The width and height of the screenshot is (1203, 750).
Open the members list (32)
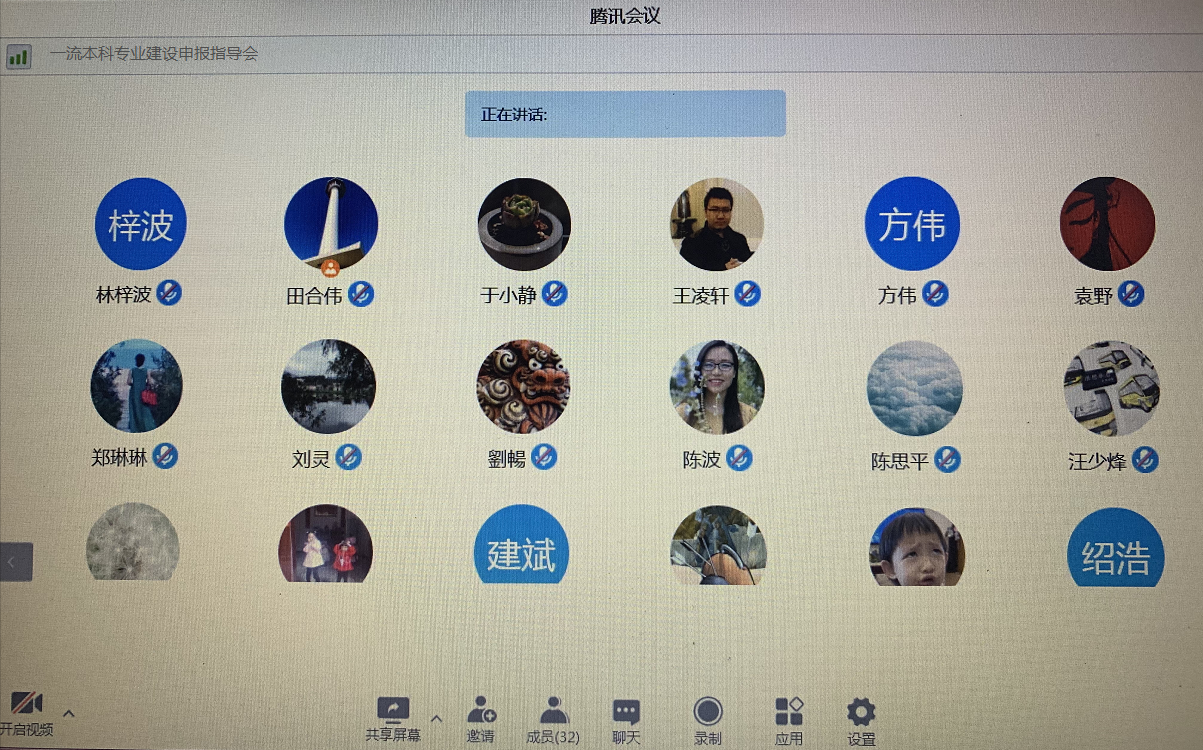(553, 717)
